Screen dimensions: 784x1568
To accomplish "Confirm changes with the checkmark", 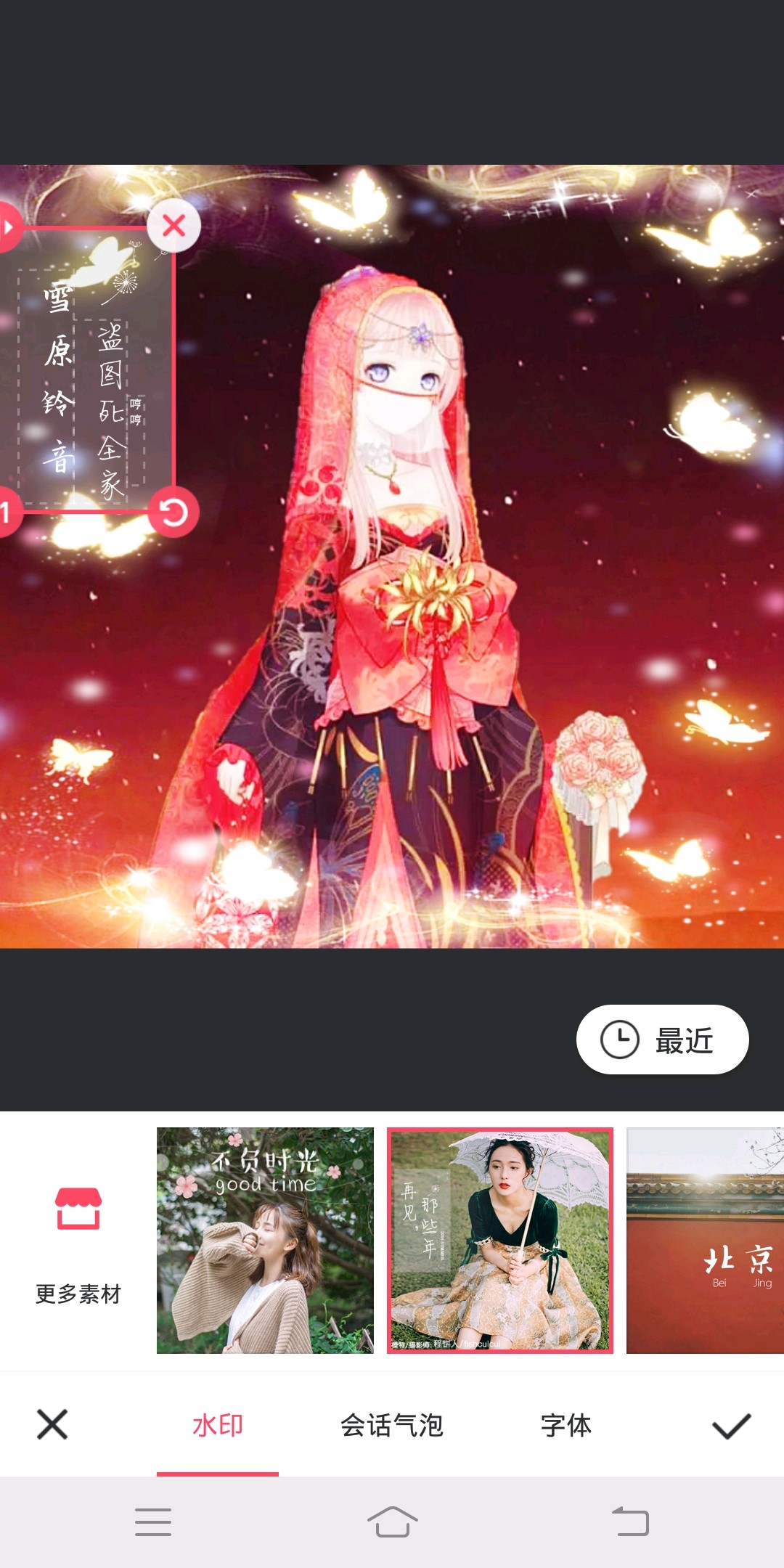I will 731,1426.
